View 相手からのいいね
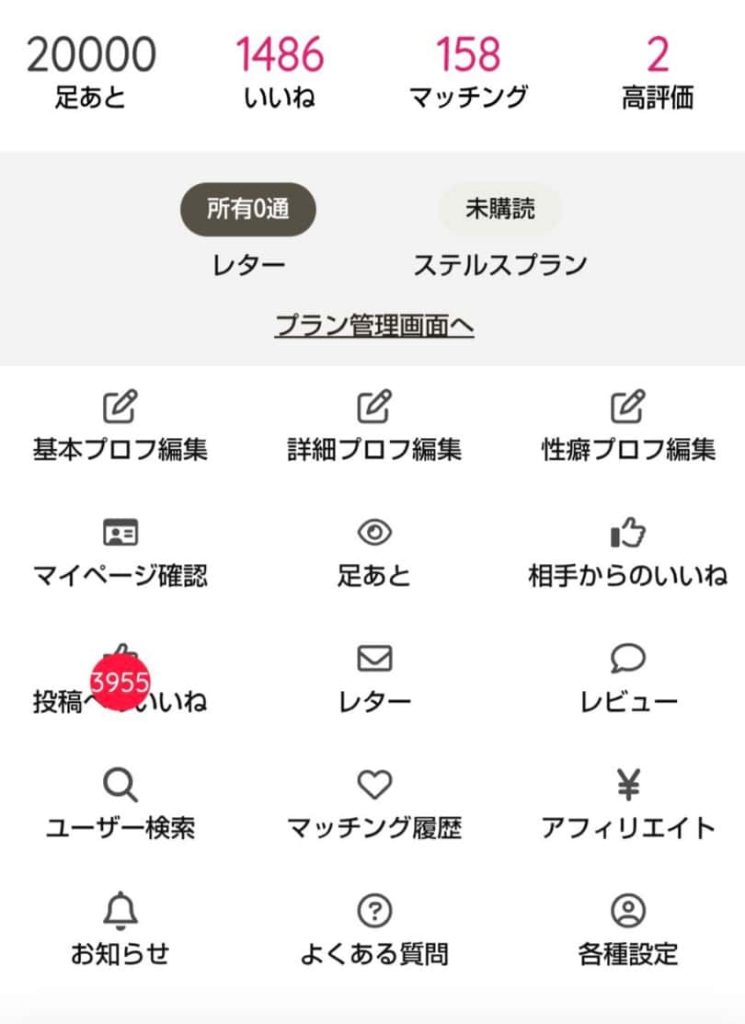745x1024 pixels. point(628,553)
